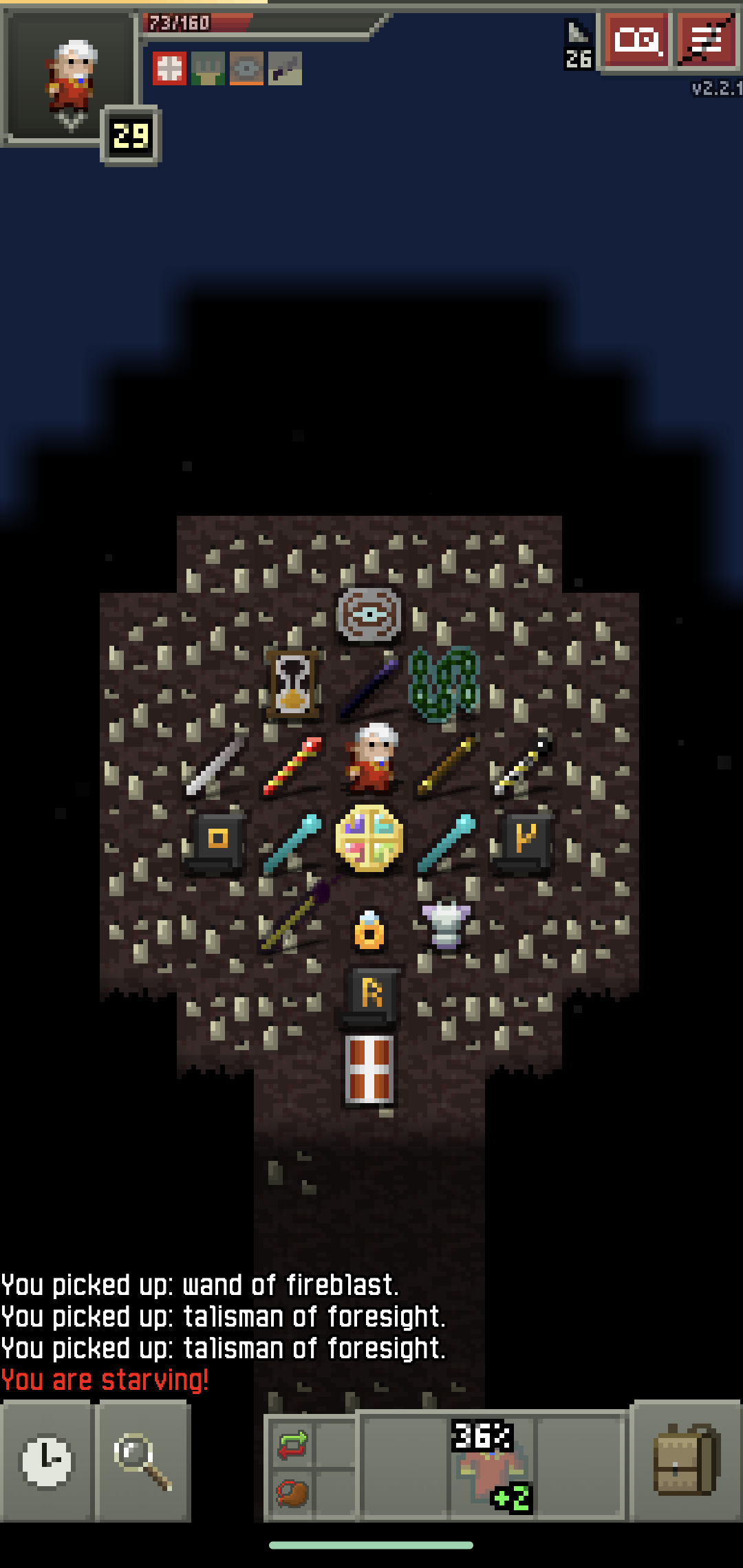This screenshot has width=743, height=1568.
Task: Open the hero portrait info
Action: (70, 77)
